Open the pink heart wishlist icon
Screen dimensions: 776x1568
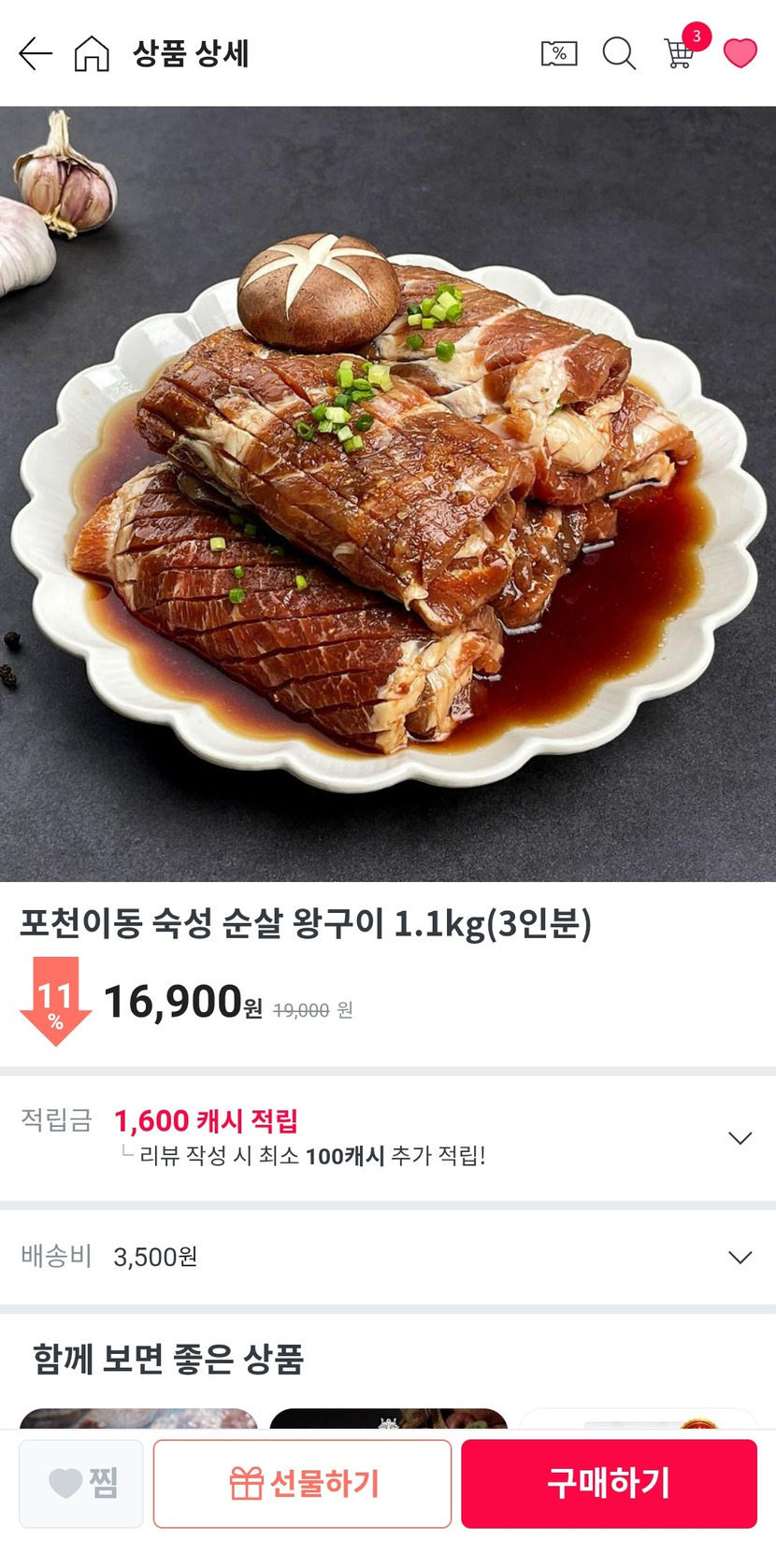point(740,54)
